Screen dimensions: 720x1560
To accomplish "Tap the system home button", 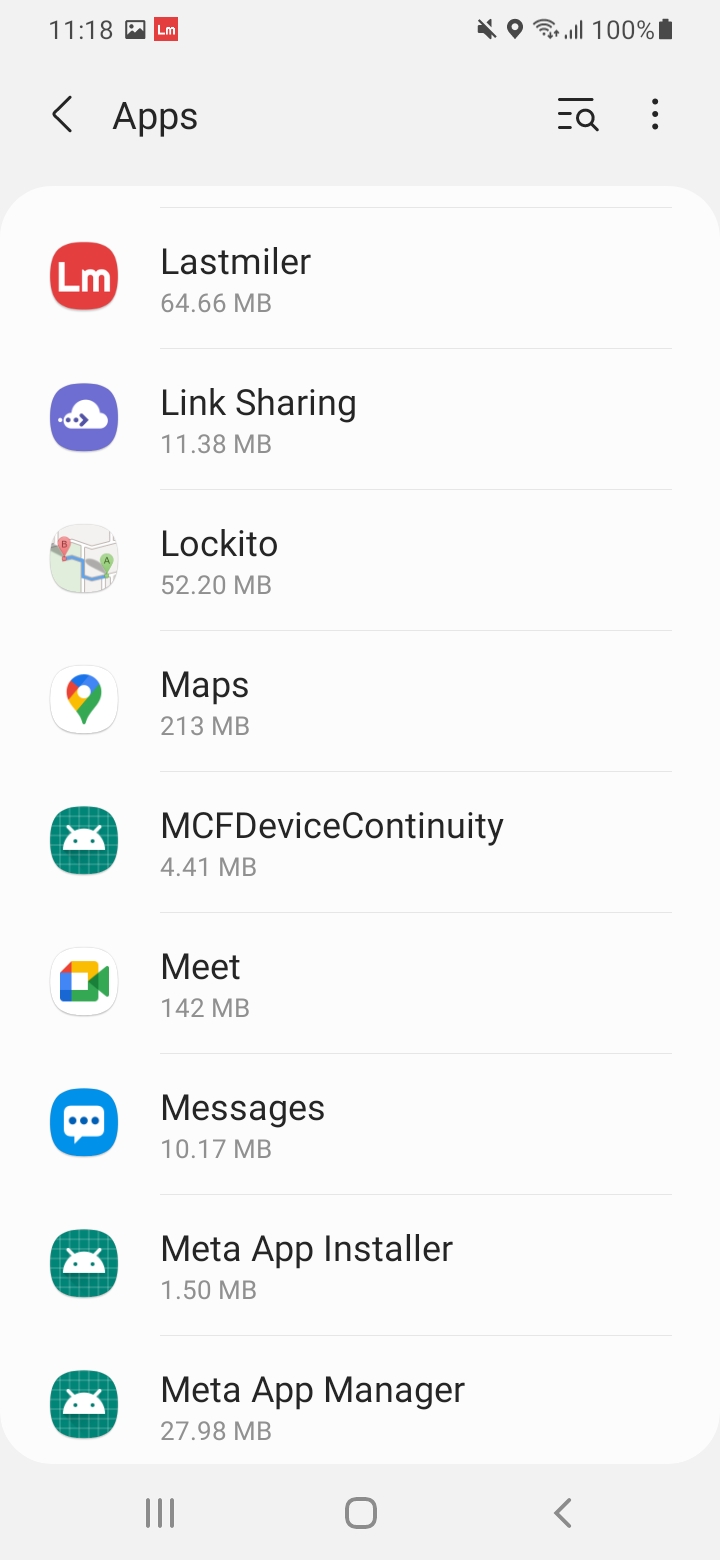I will (360, 1513).
